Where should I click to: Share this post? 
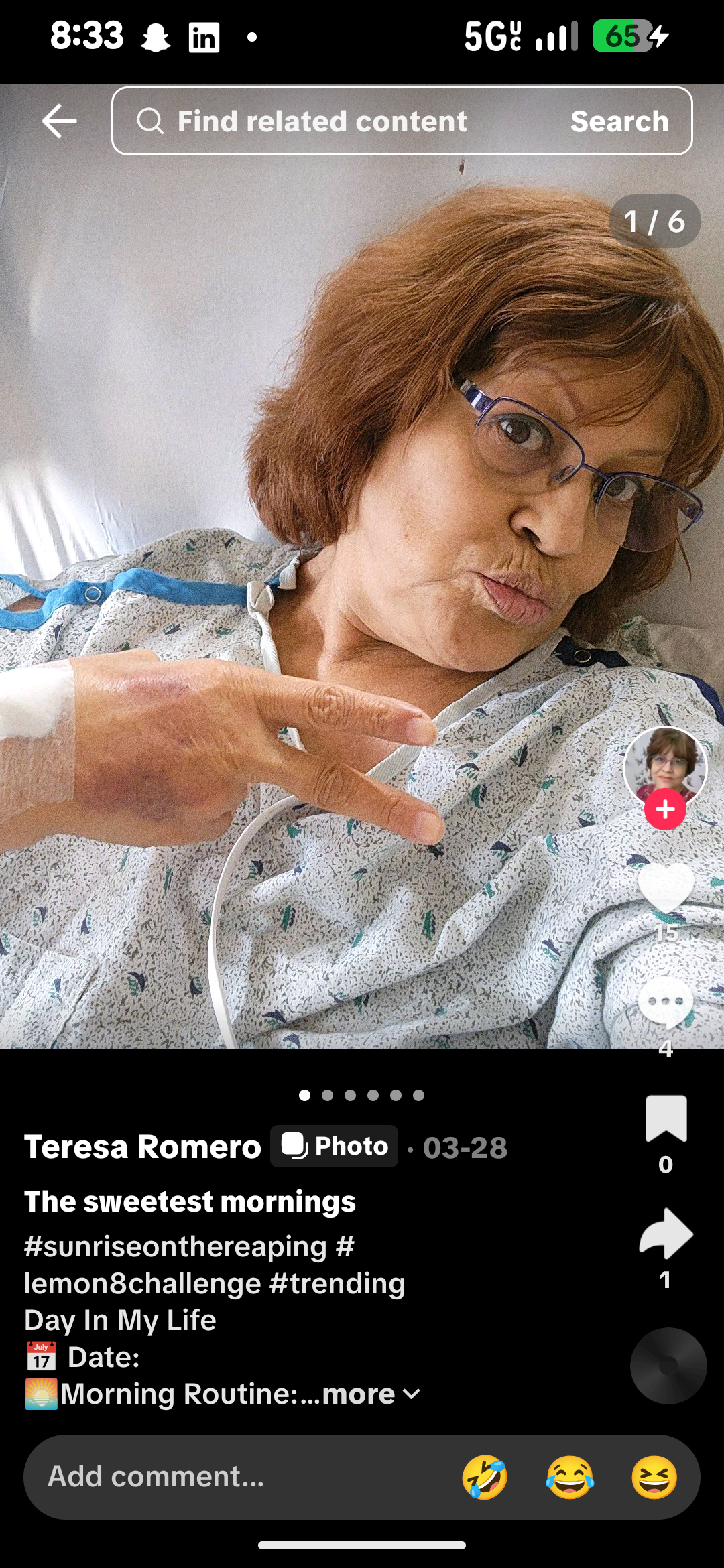(666, 1234)
